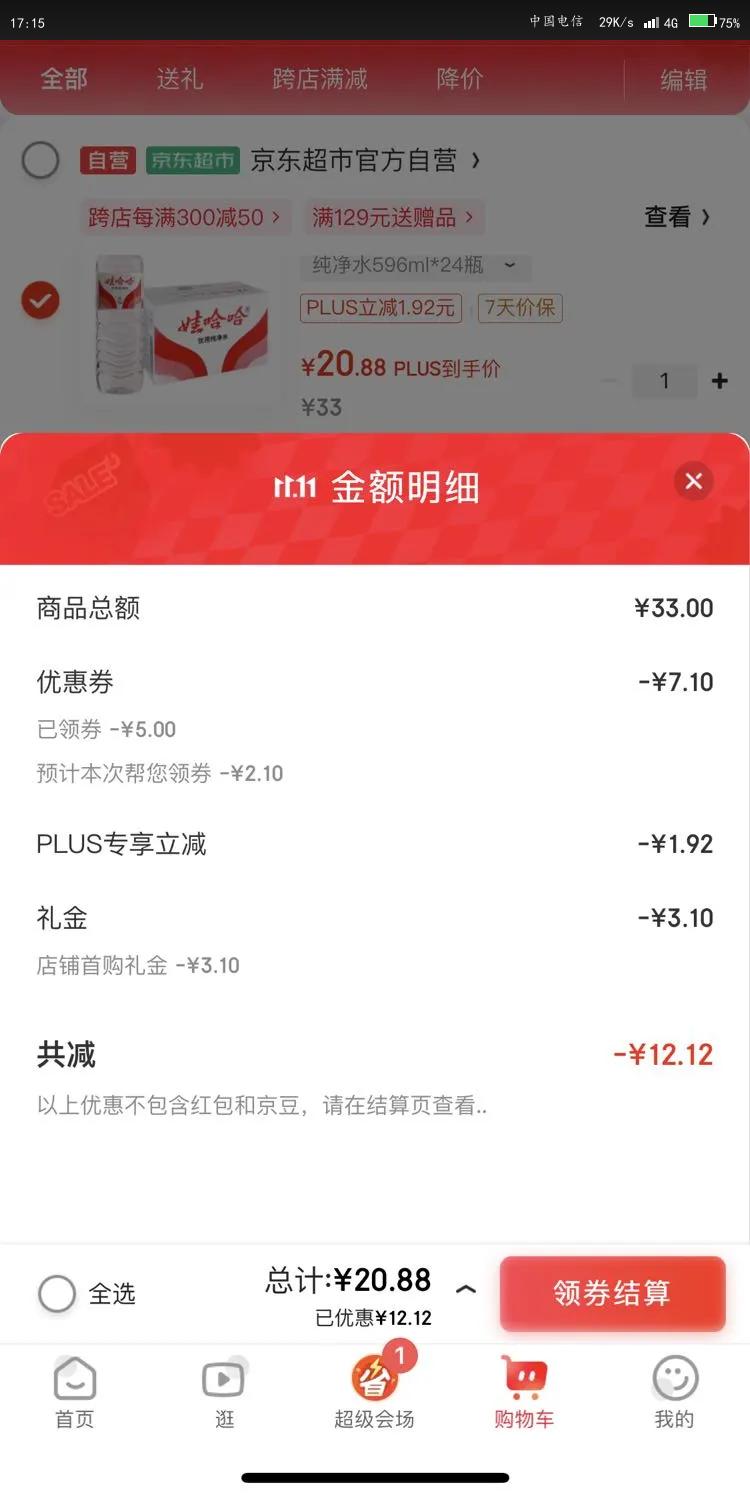The width and height of the screenshot is (750, 1499).
Task: Close the 金额明细 panel
Action: point(693,482)
